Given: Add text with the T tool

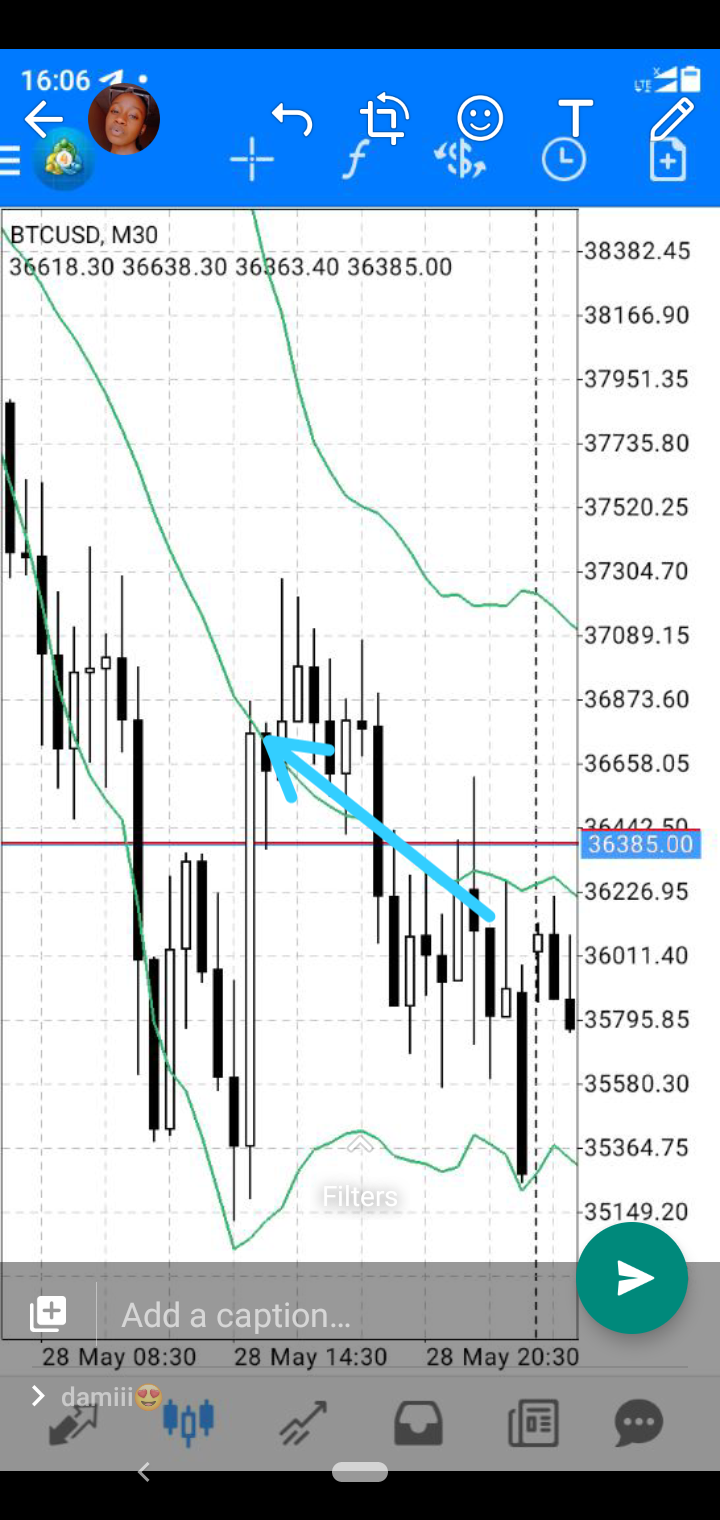Looking at the screenshot, I should tap(575, 119).
